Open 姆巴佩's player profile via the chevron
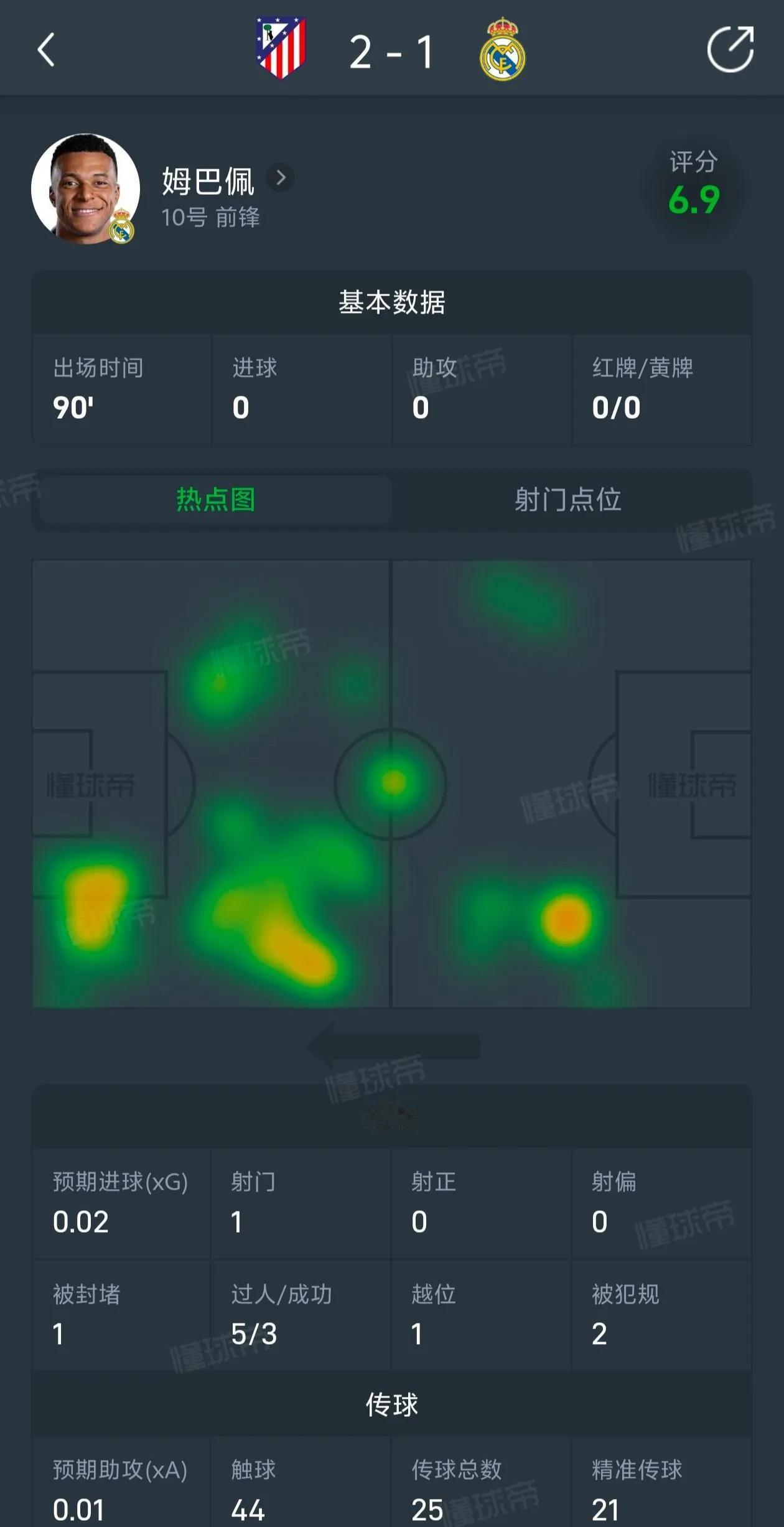The width and height of the screenshot is (784, 1527). pyautogui.click(x=281, y=178)
